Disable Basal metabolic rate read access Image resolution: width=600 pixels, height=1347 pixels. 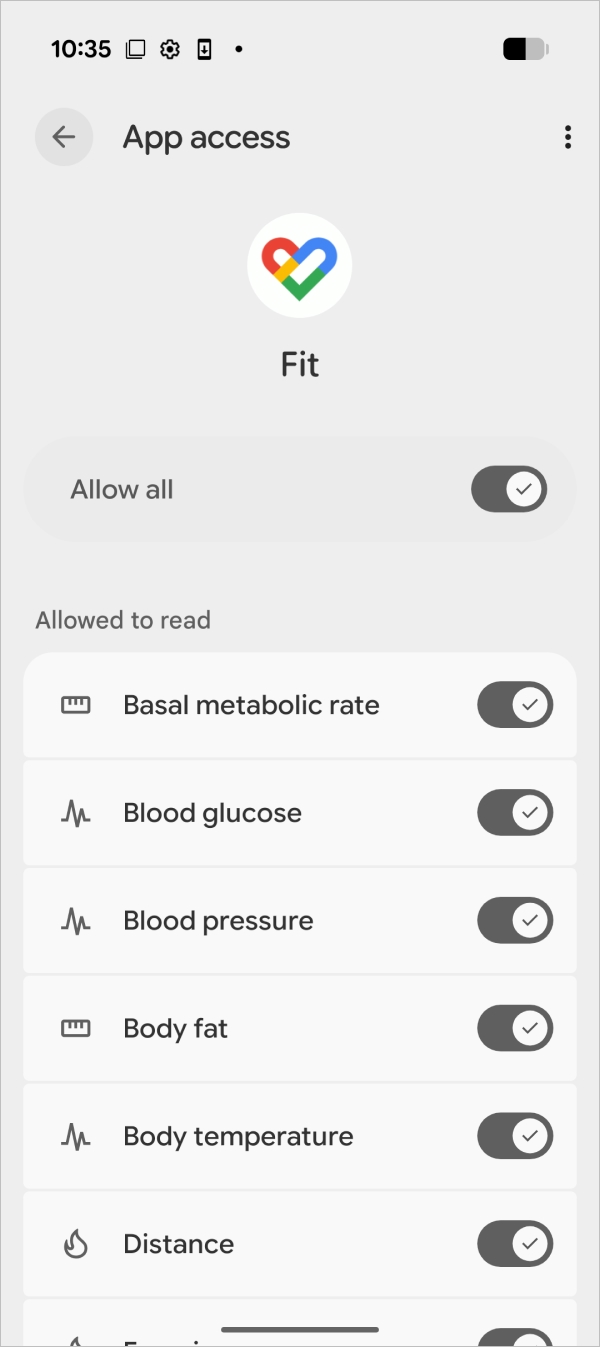[x=515, y=705]
